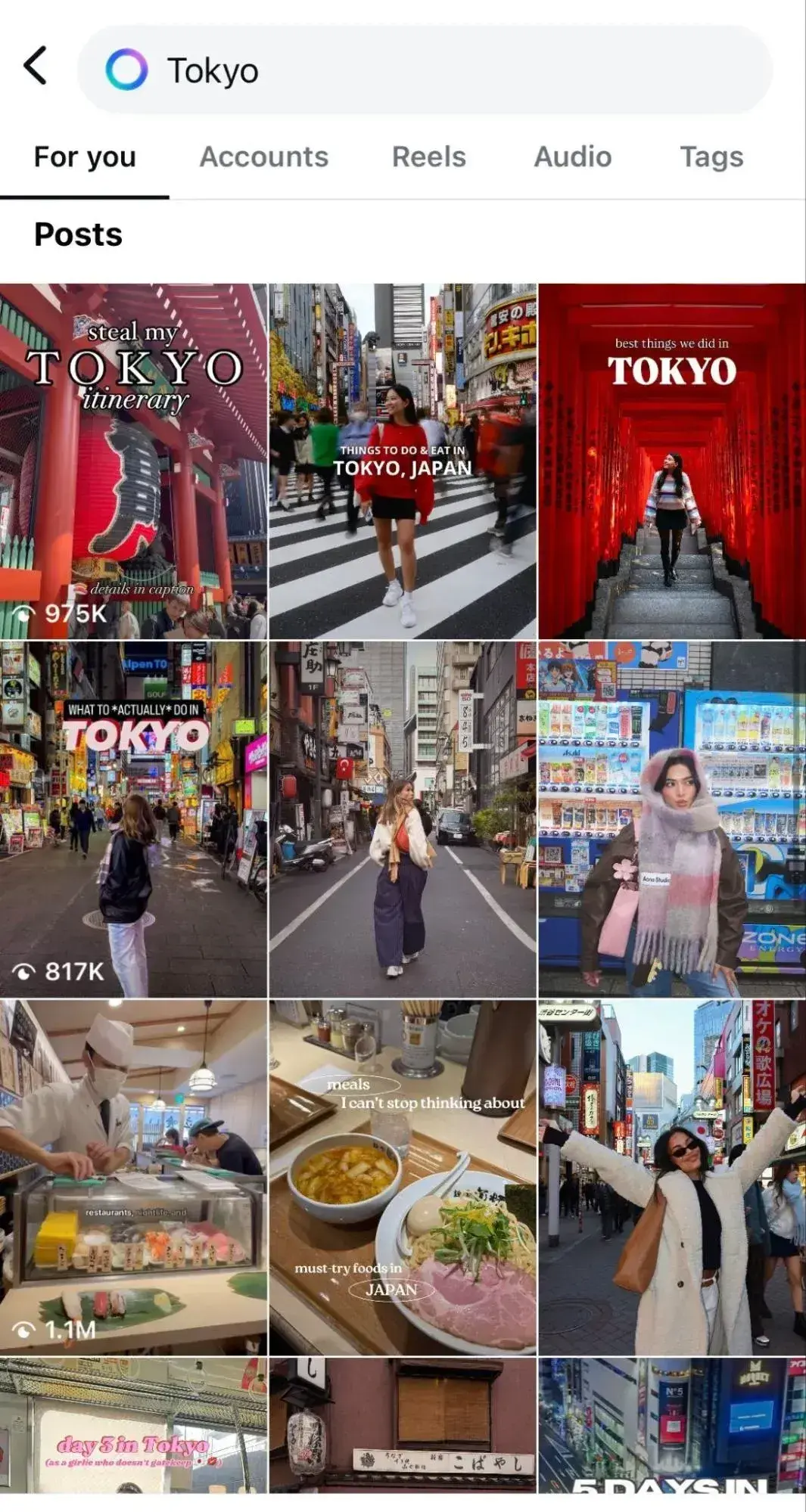Viewport: 806px width, 1512px height.
Task: Switch to the Accounts tab
Action: coord(263,157)
